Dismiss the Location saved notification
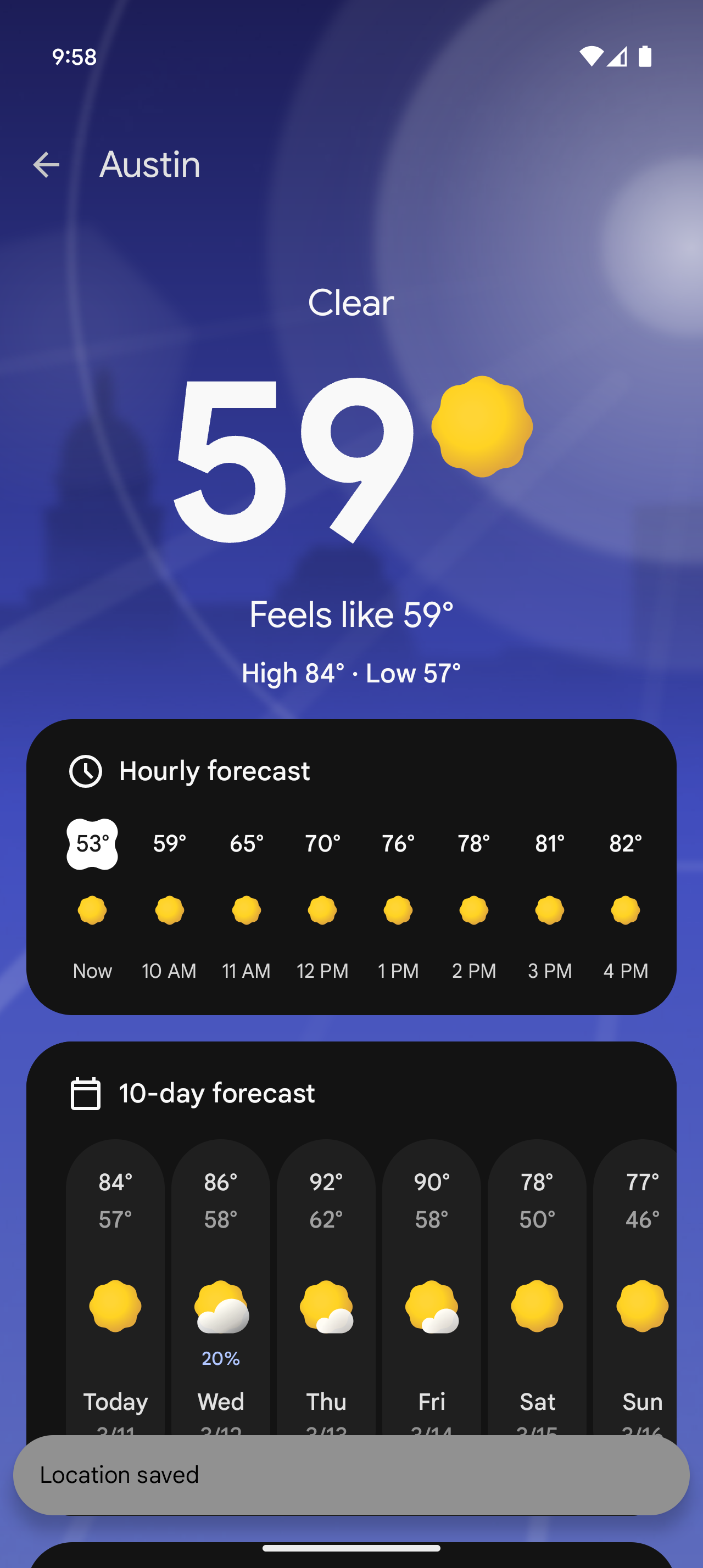Image resolution: width=703 pixels, height=1568 pixels. click(351, 1475)
